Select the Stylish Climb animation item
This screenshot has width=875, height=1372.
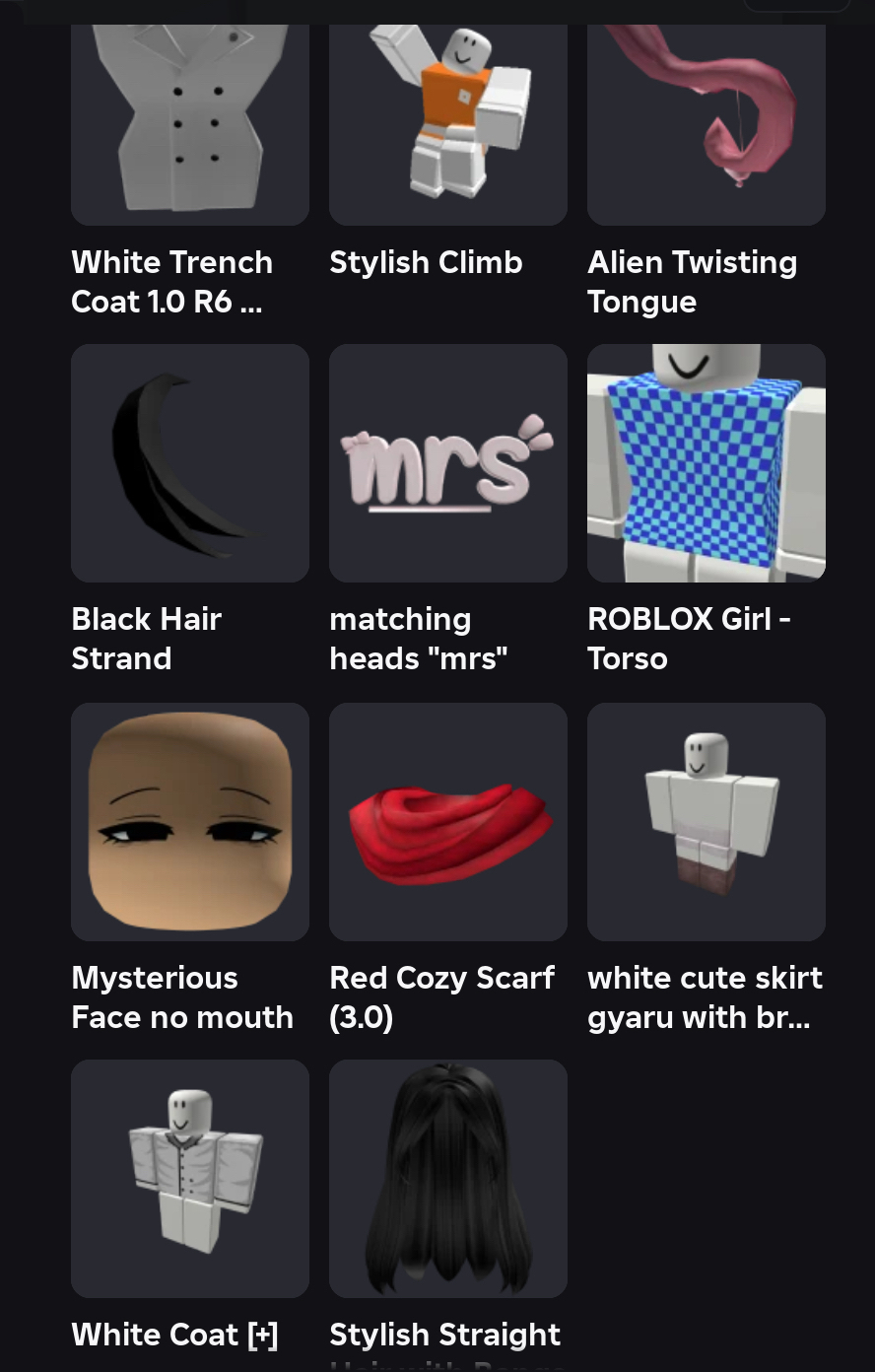pos(447,123)
